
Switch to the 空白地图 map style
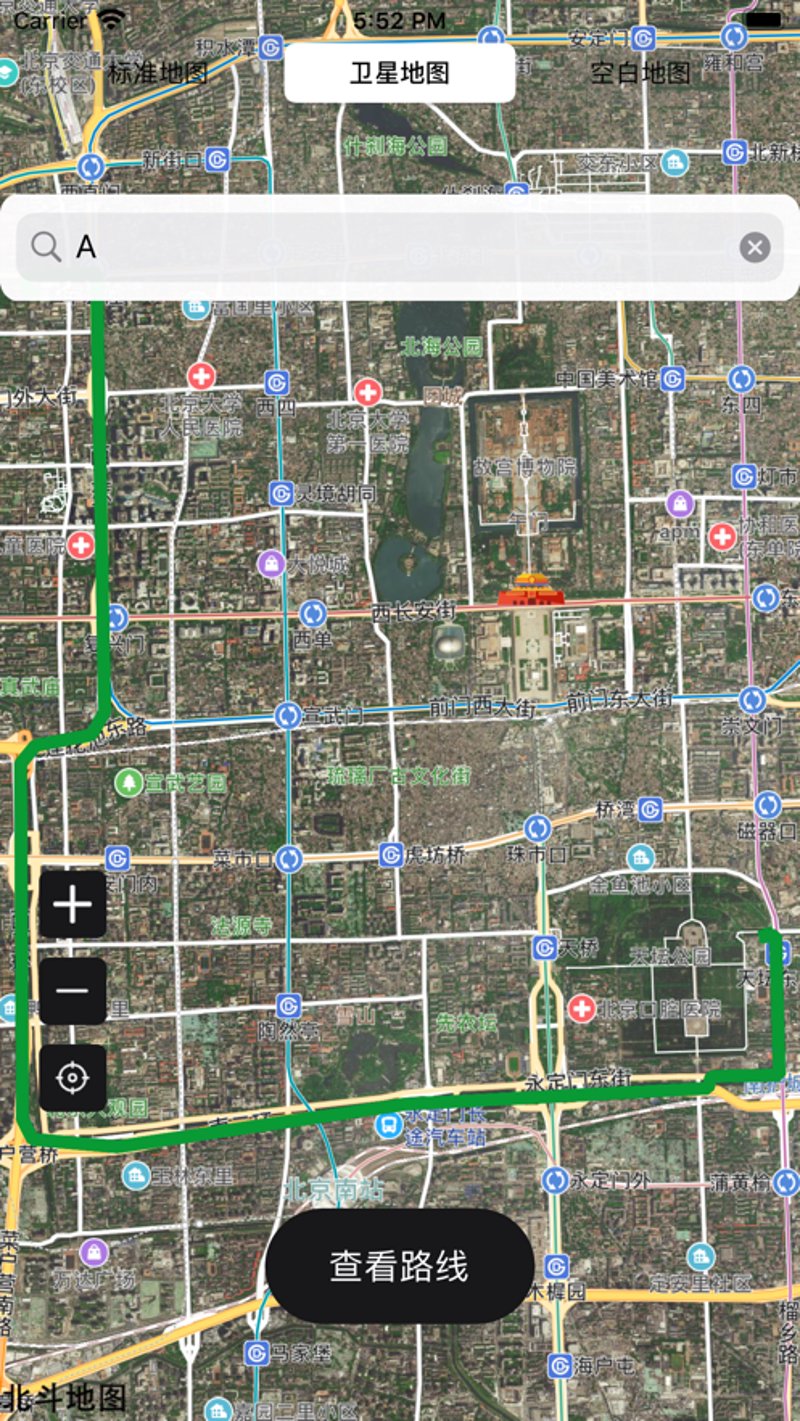coord(640,72)
